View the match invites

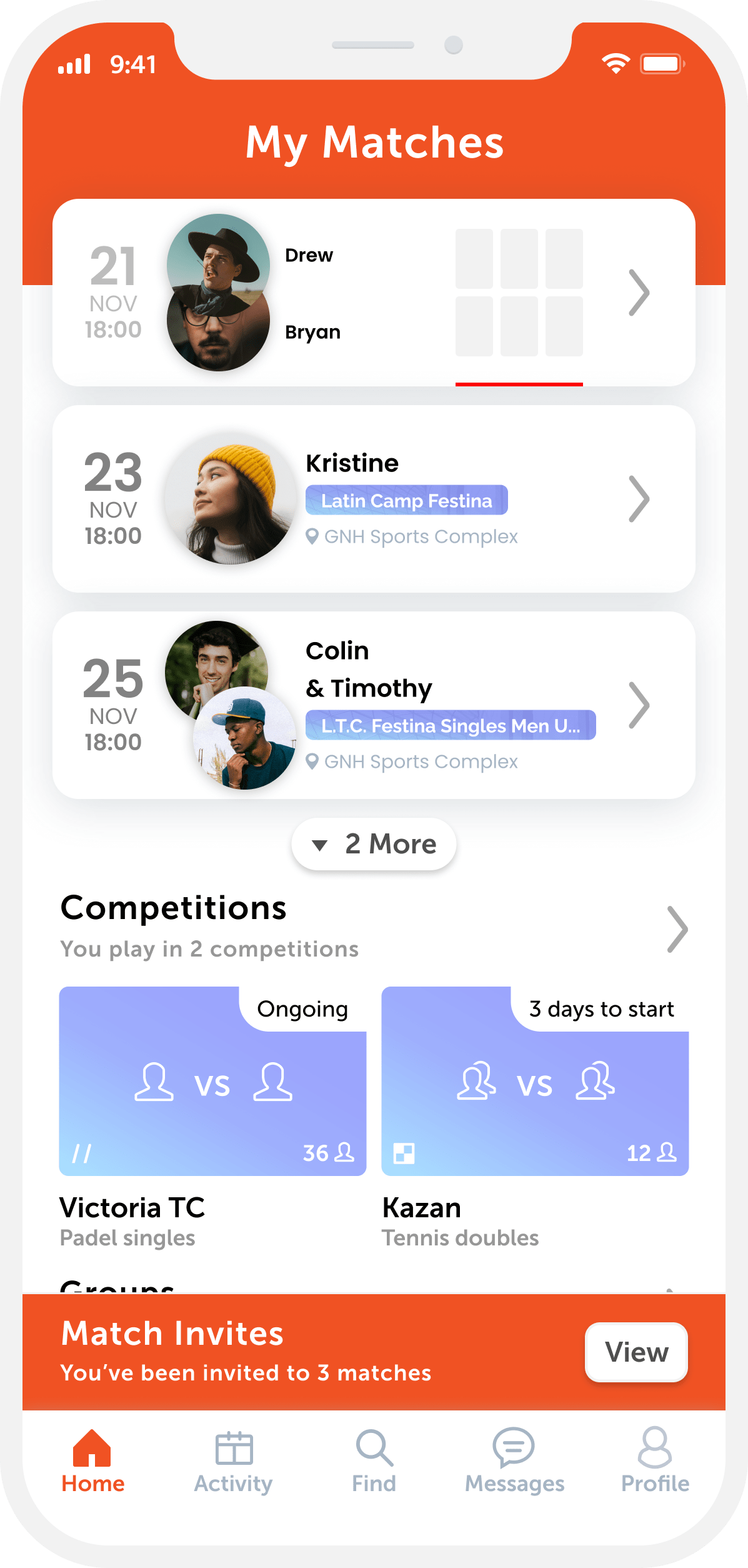[636, 1352]
